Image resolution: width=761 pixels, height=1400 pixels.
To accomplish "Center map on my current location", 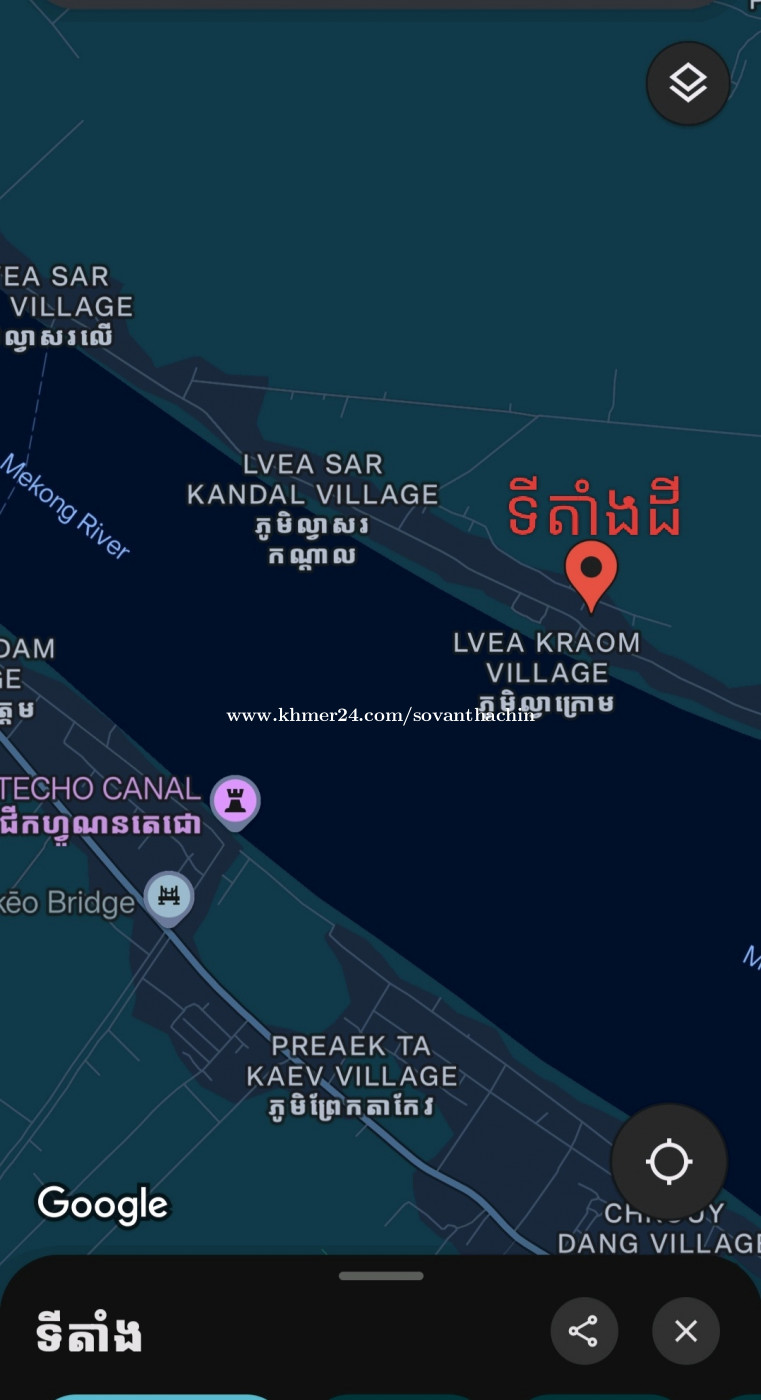I will (x=669, y=1162).
